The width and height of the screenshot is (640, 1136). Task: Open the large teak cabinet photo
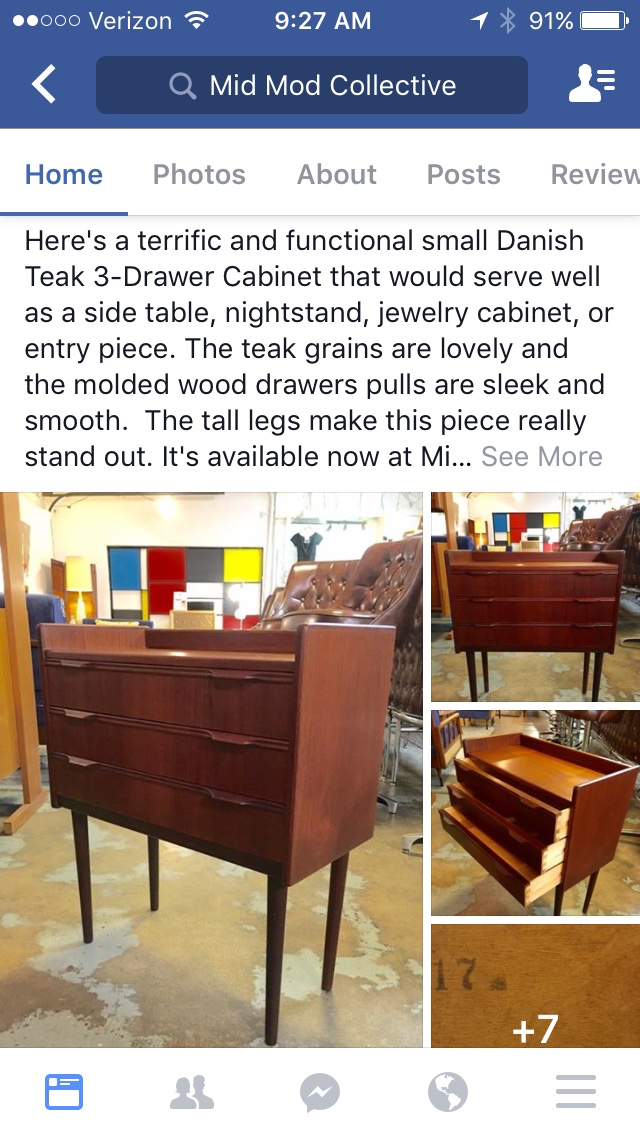tap(212, 769)
